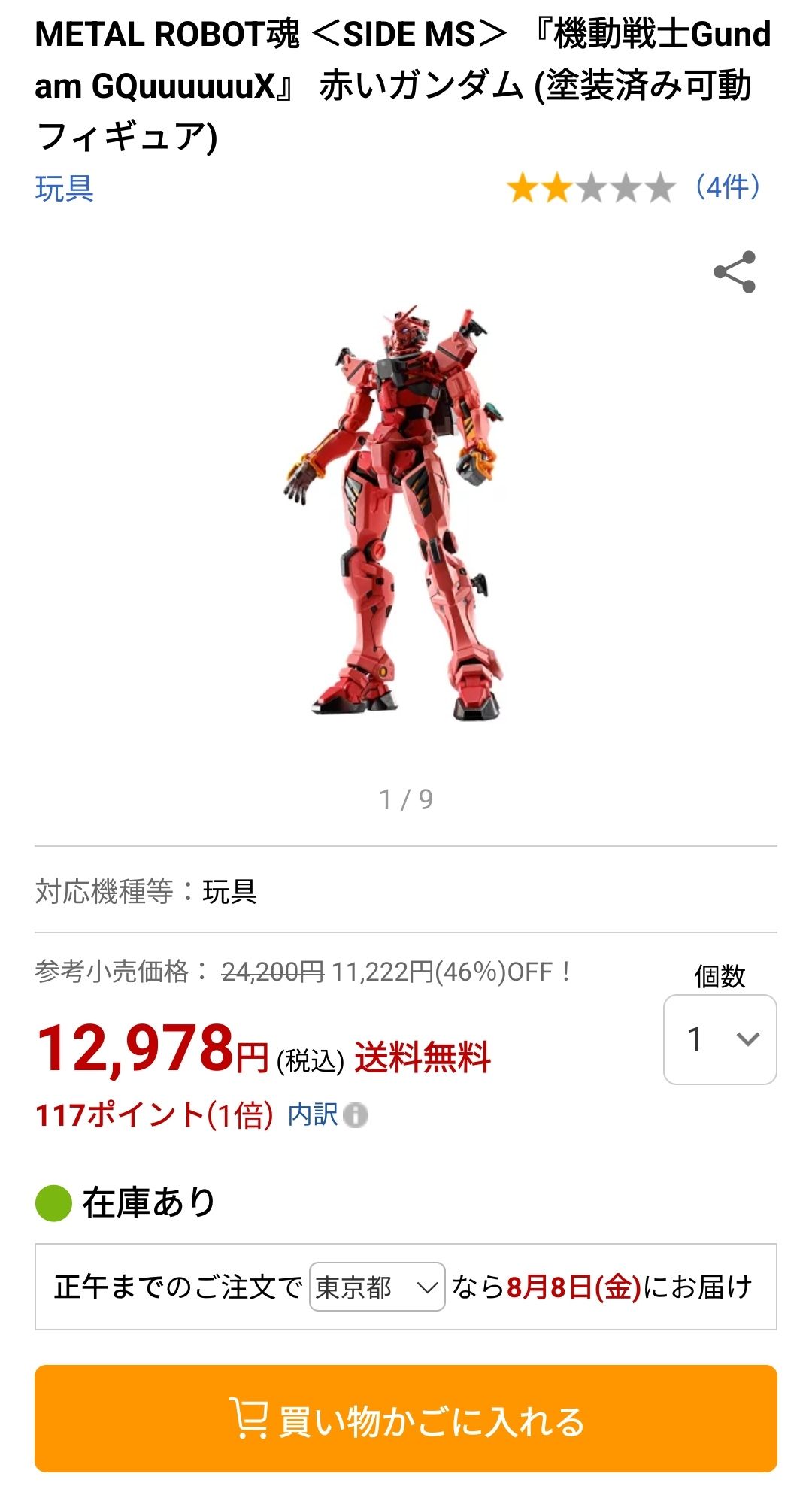Open the red Gundam product image
The width and height of the screenshot is (812, 1489).
(396, 513)
